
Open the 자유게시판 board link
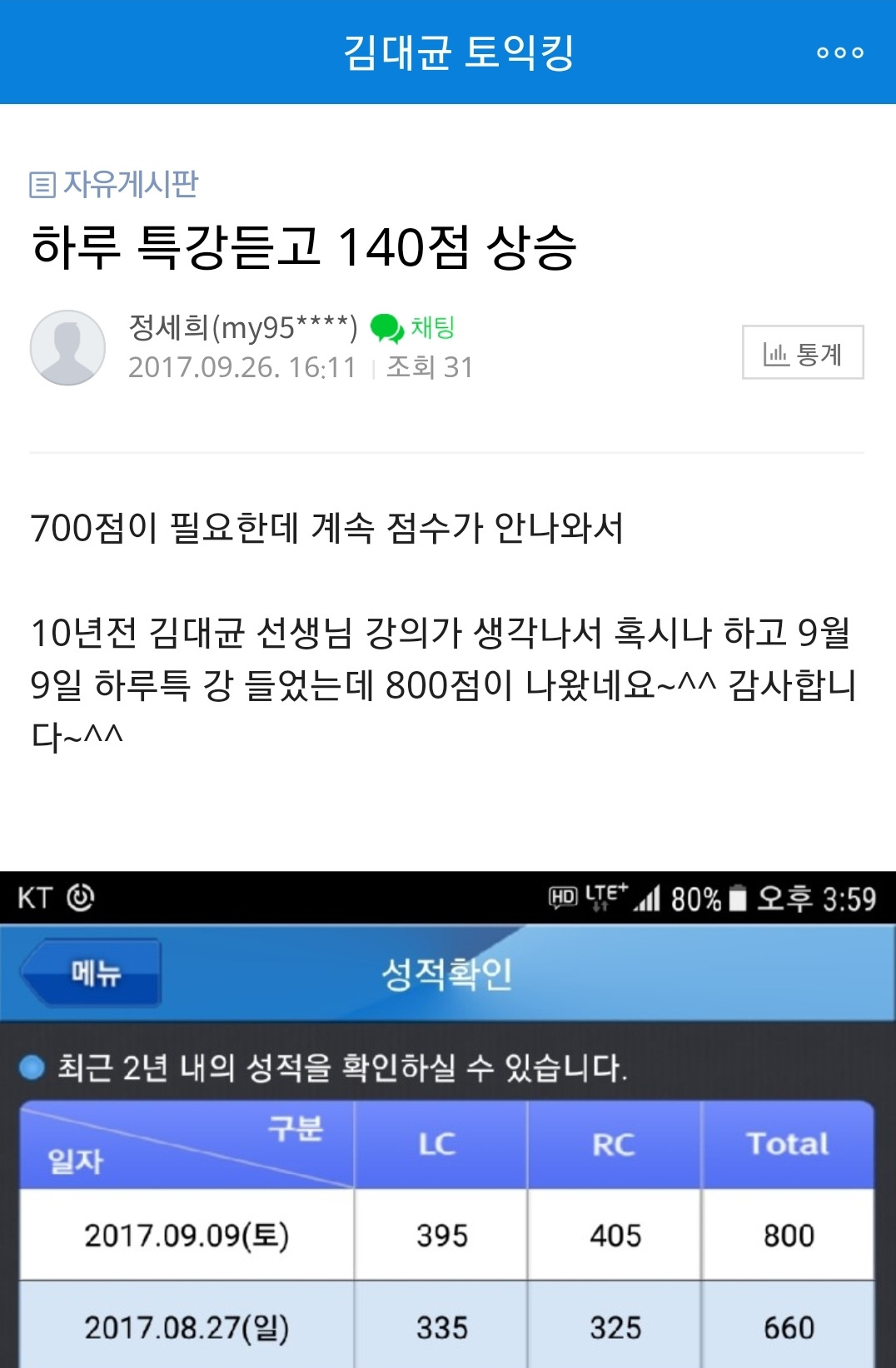(x=114, y=184)
